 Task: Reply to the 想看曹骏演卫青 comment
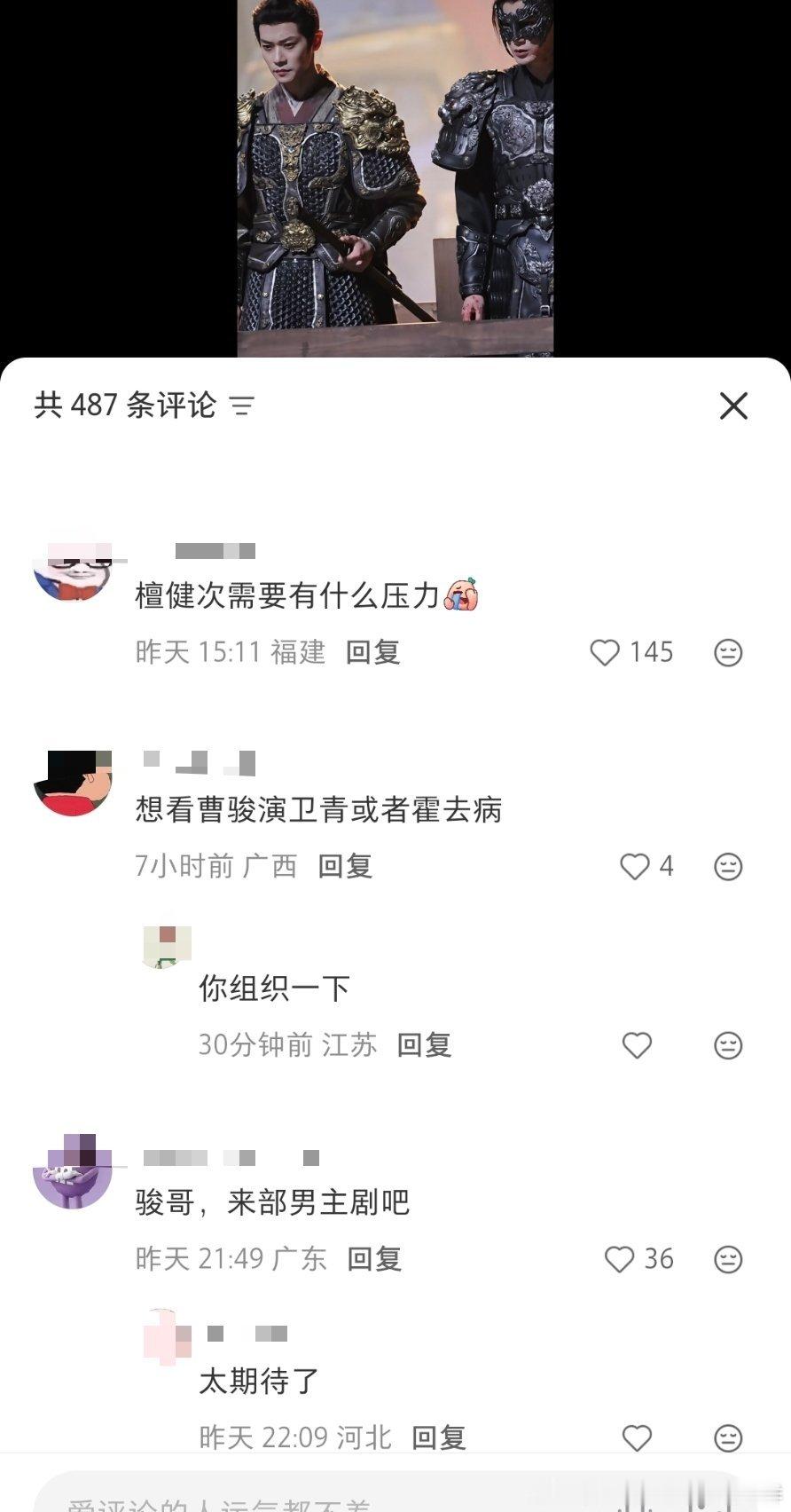point(344,867)
